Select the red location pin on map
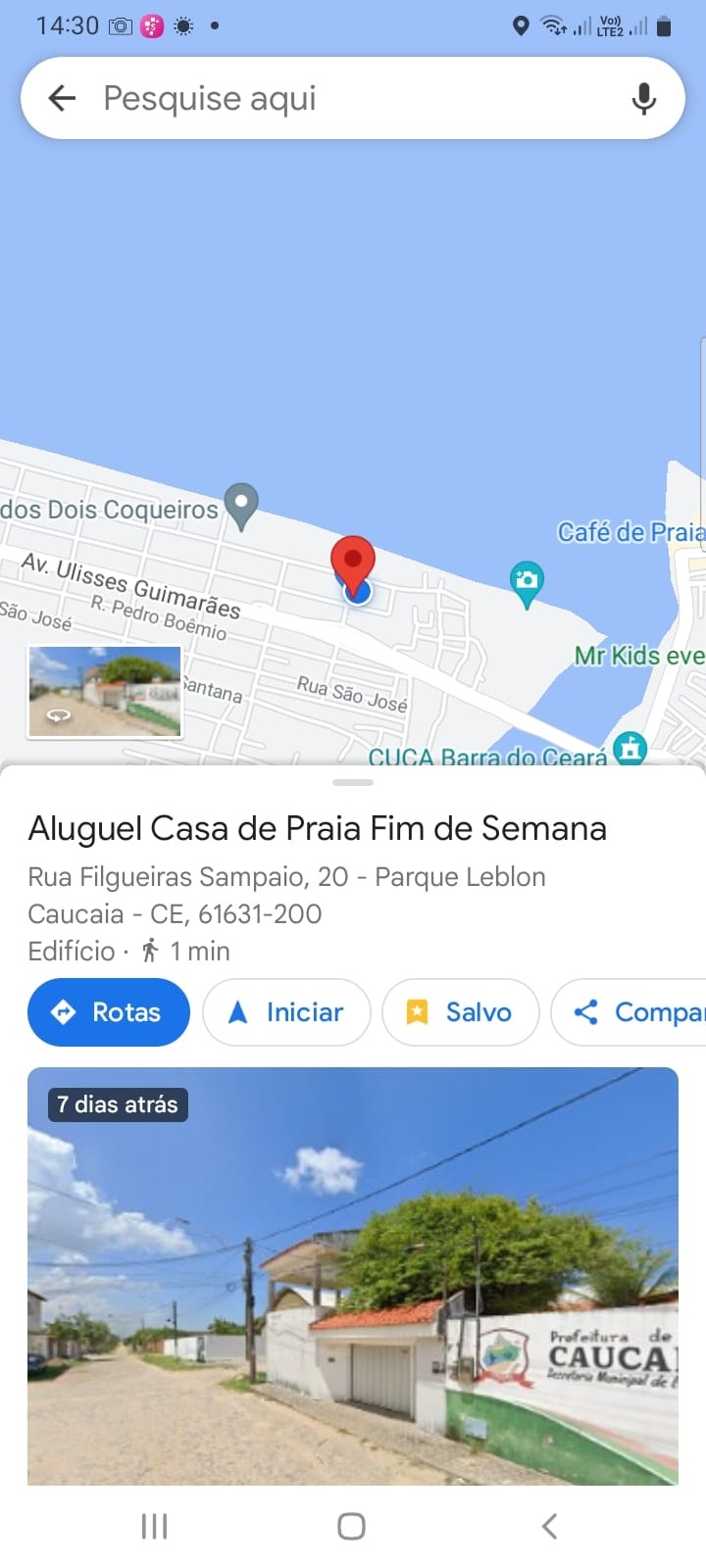The width and height of the screenshot is (706, 1568). pos(353,563)
